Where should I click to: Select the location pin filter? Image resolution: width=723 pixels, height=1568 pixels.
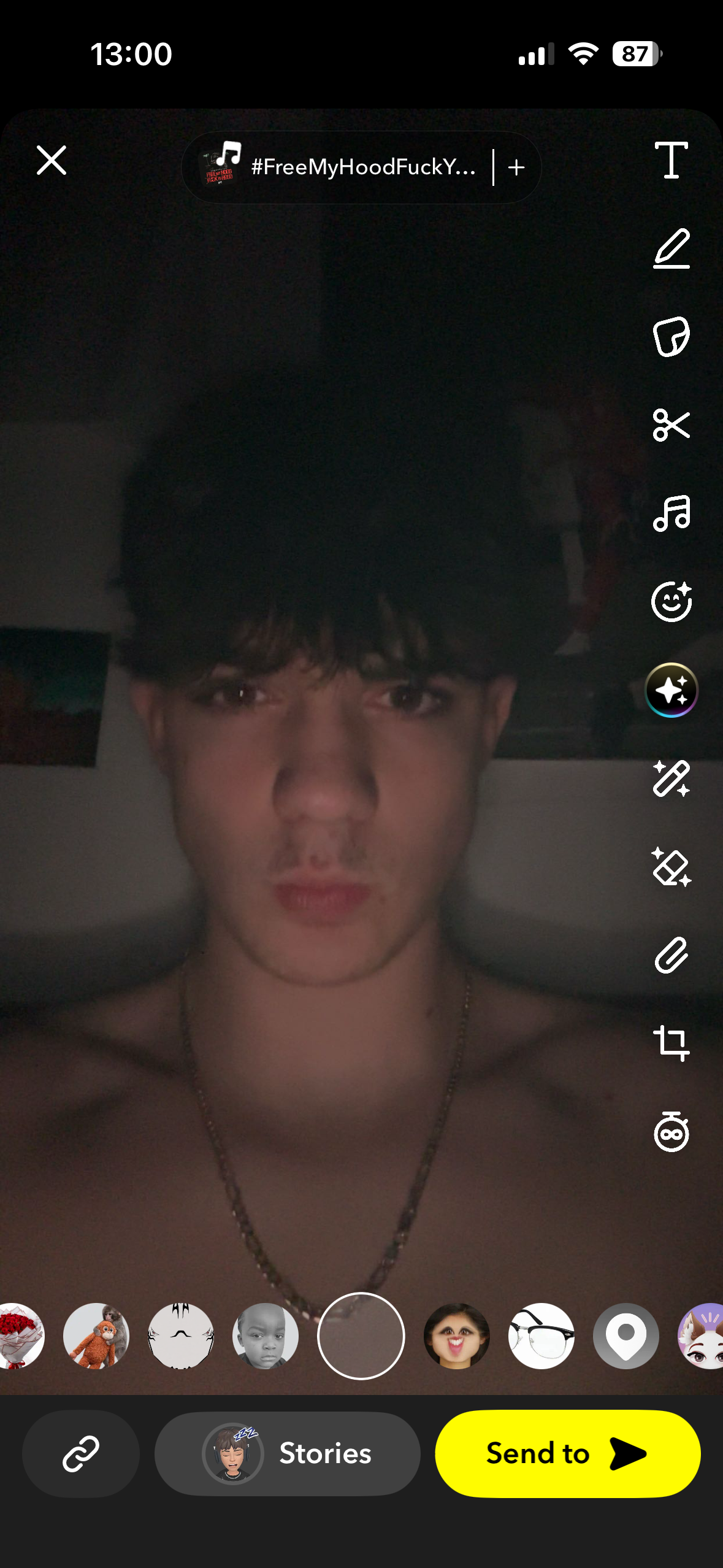(625, 1335)
